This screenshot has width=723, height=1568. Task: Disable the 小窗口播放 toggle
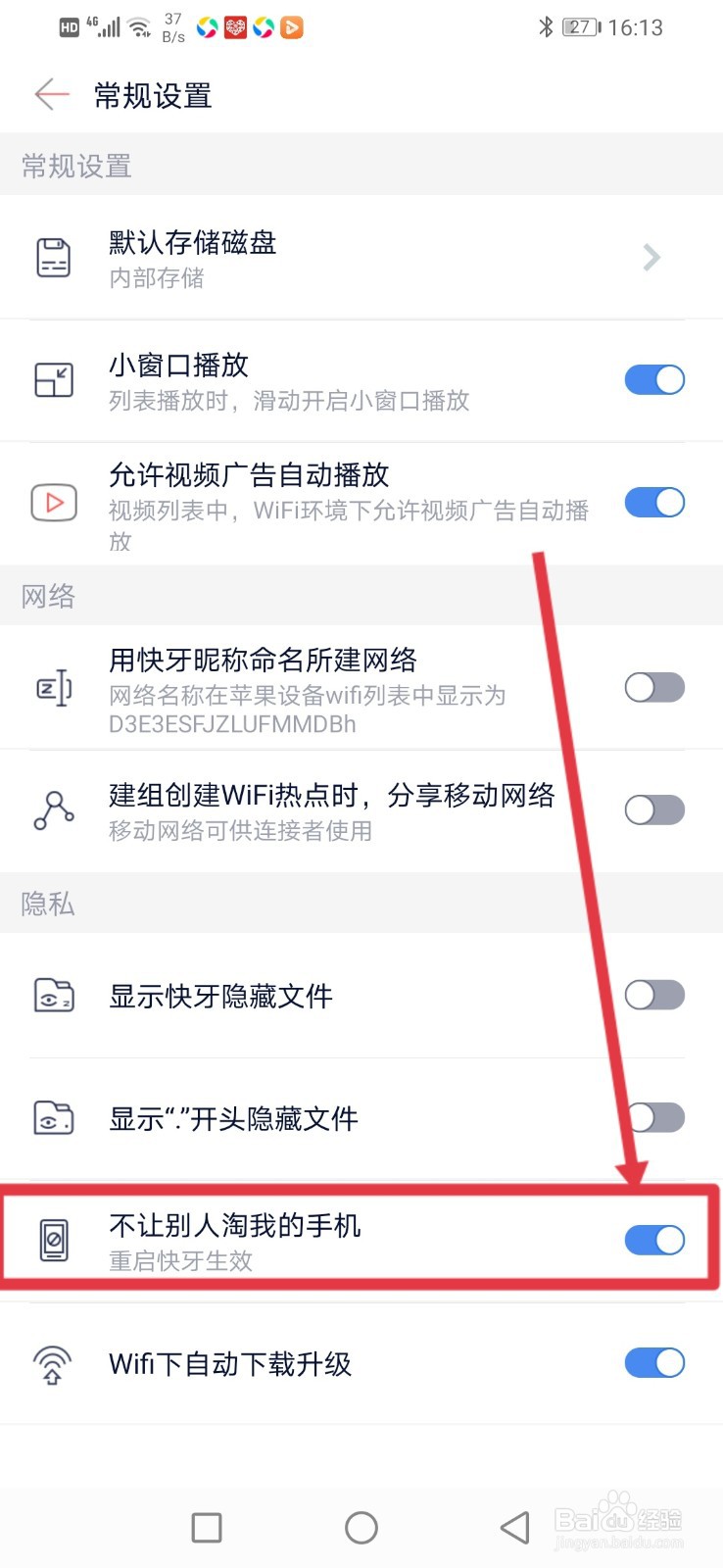[654, 380]
